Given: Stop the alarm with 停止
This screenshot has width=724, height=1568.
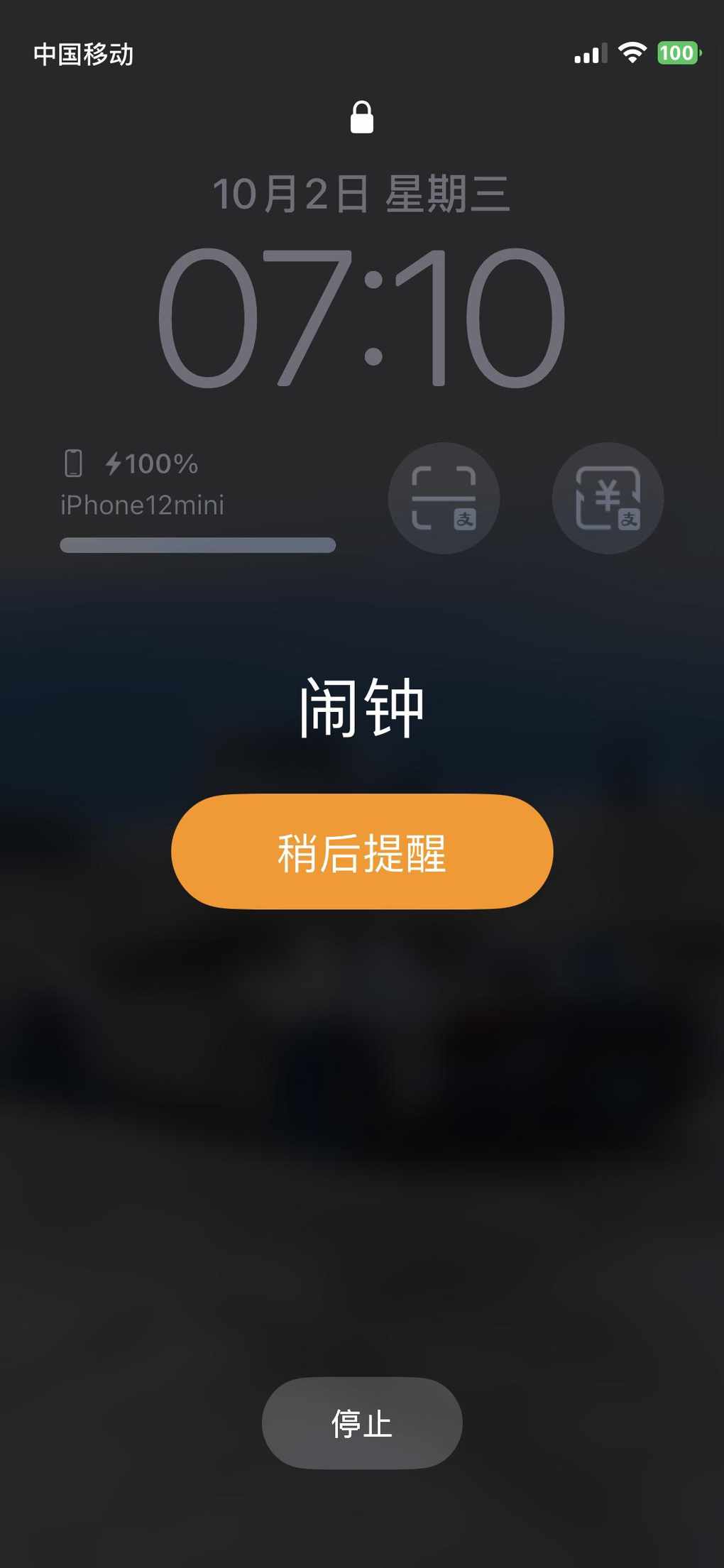Looking at the screenshot, I should pos(362,1422).
